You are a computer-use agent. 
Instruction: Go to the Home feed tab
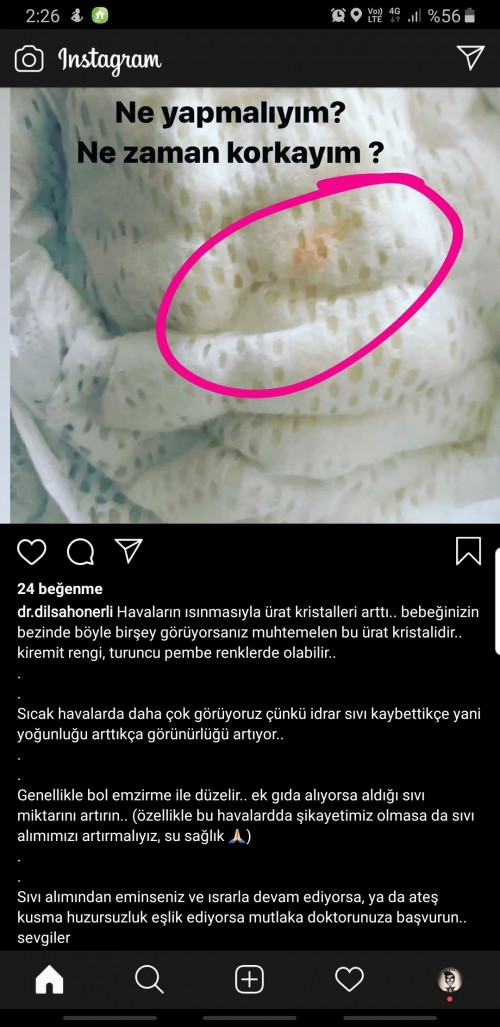coord(49,980)
